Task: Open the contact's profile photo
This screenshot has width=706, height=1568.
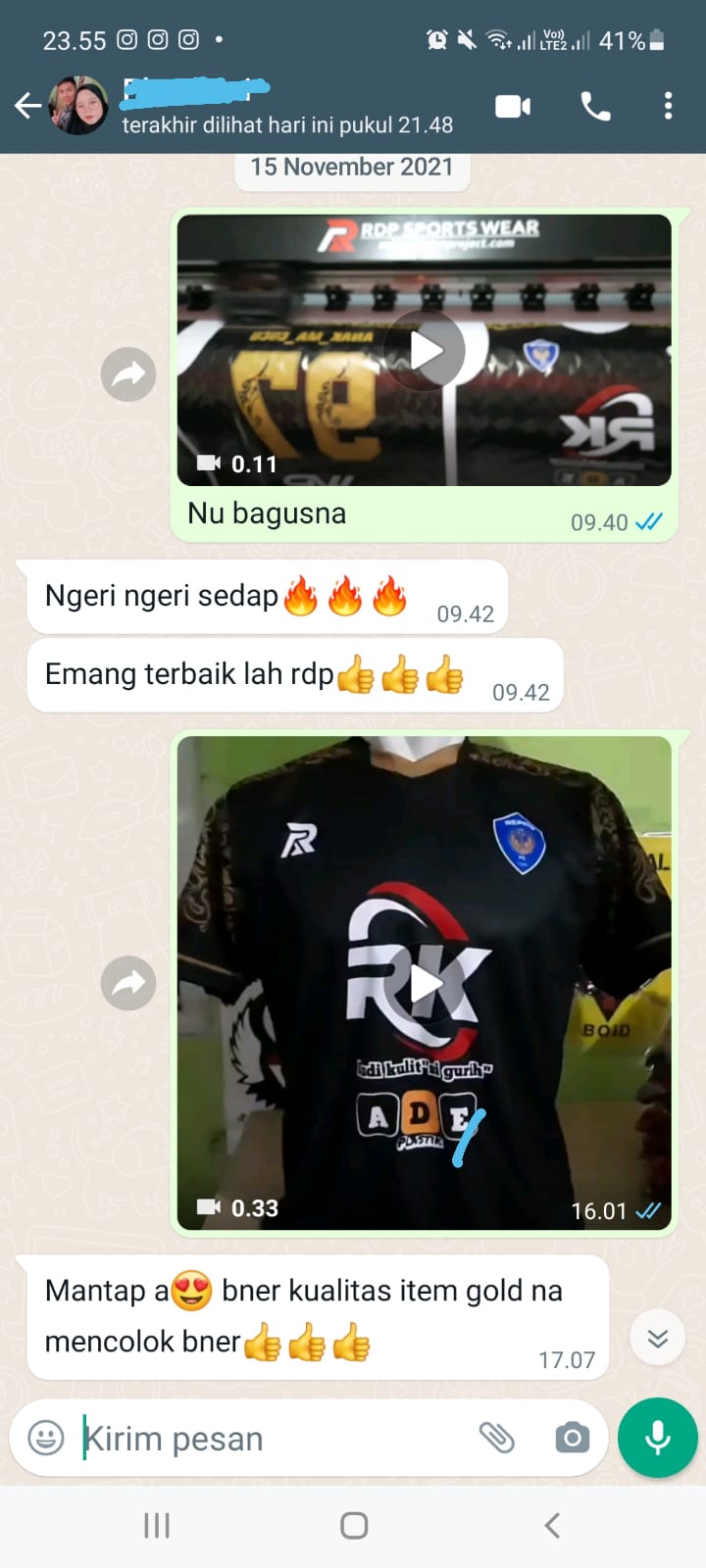Action: [78, 106]
